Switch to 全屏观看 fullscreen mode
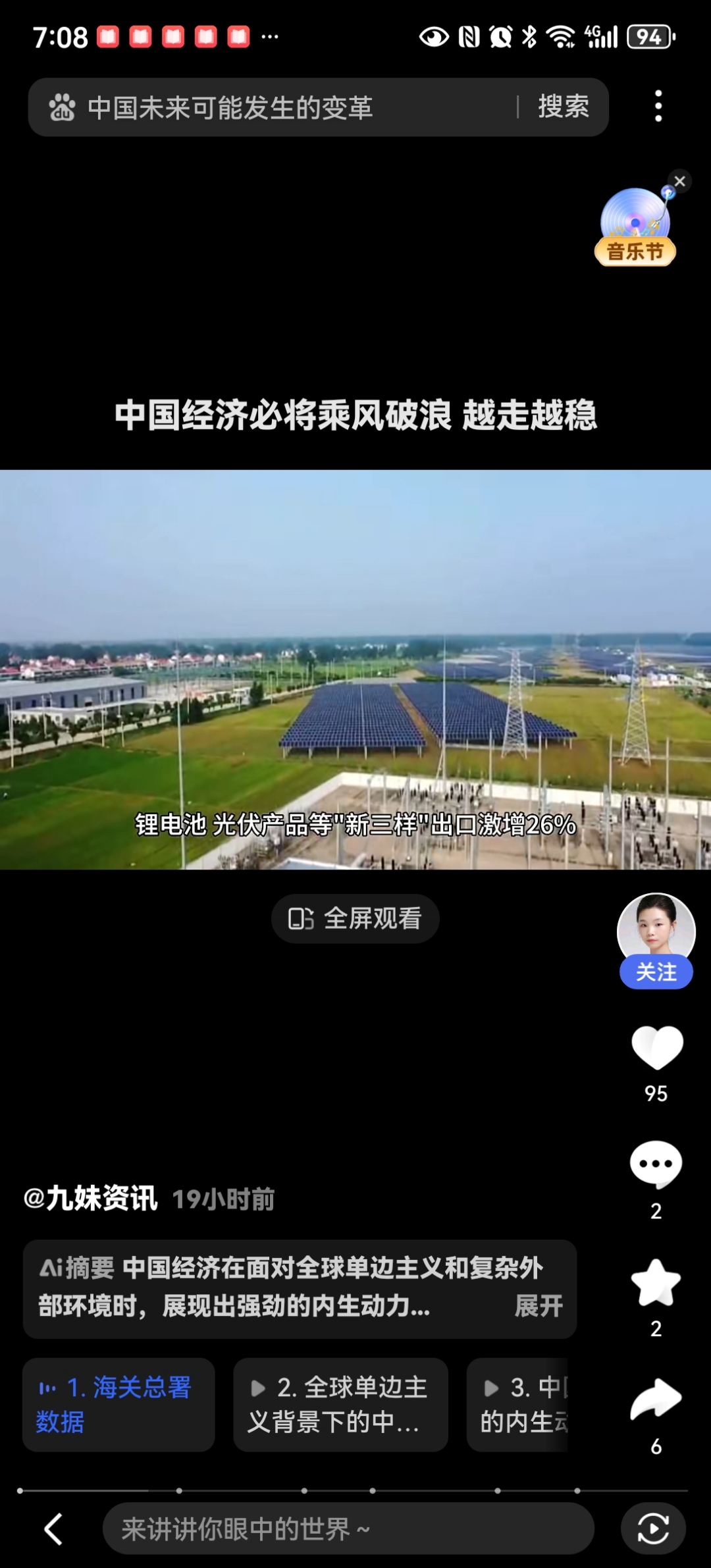Viewport: 711px width, 1568px height. (355, 918)
